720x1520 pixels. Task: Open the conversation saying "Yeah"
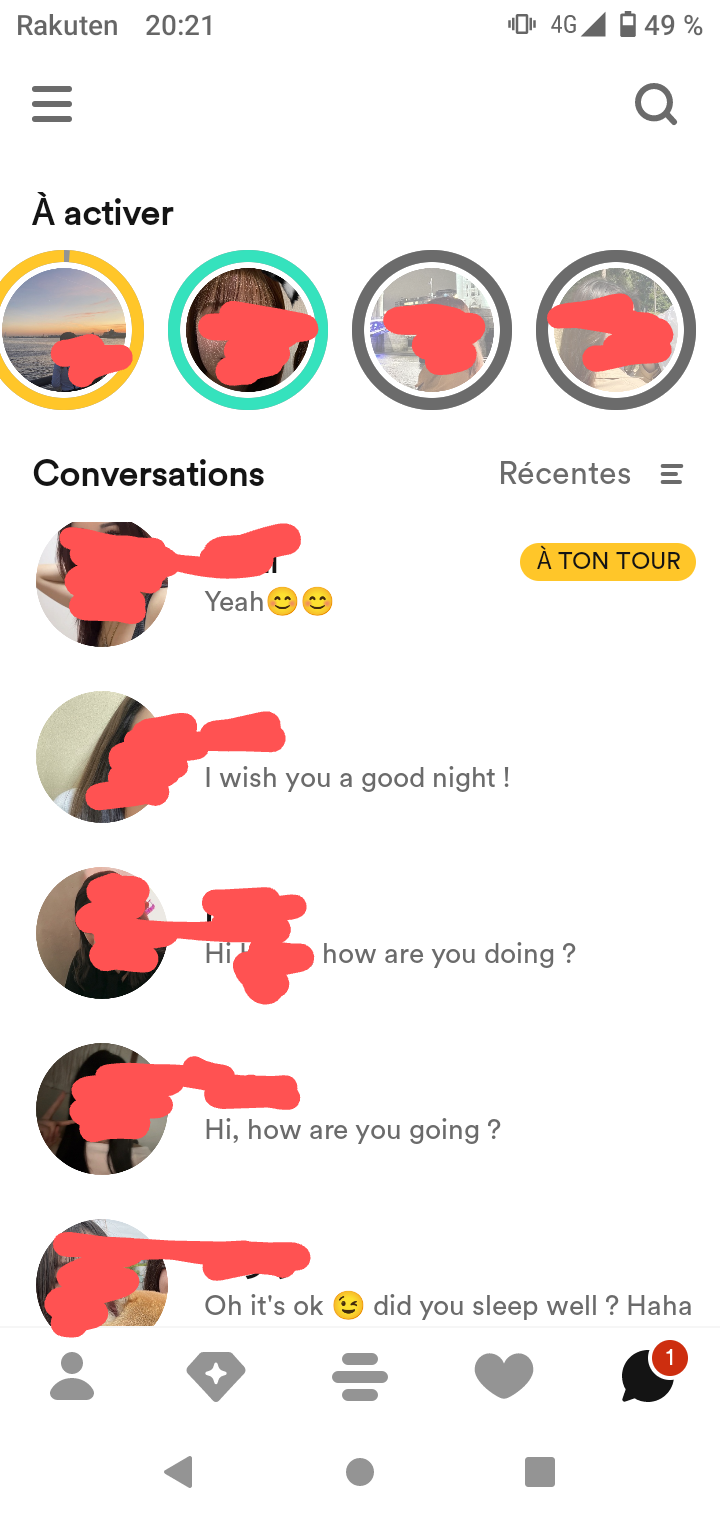pos(360,584)
